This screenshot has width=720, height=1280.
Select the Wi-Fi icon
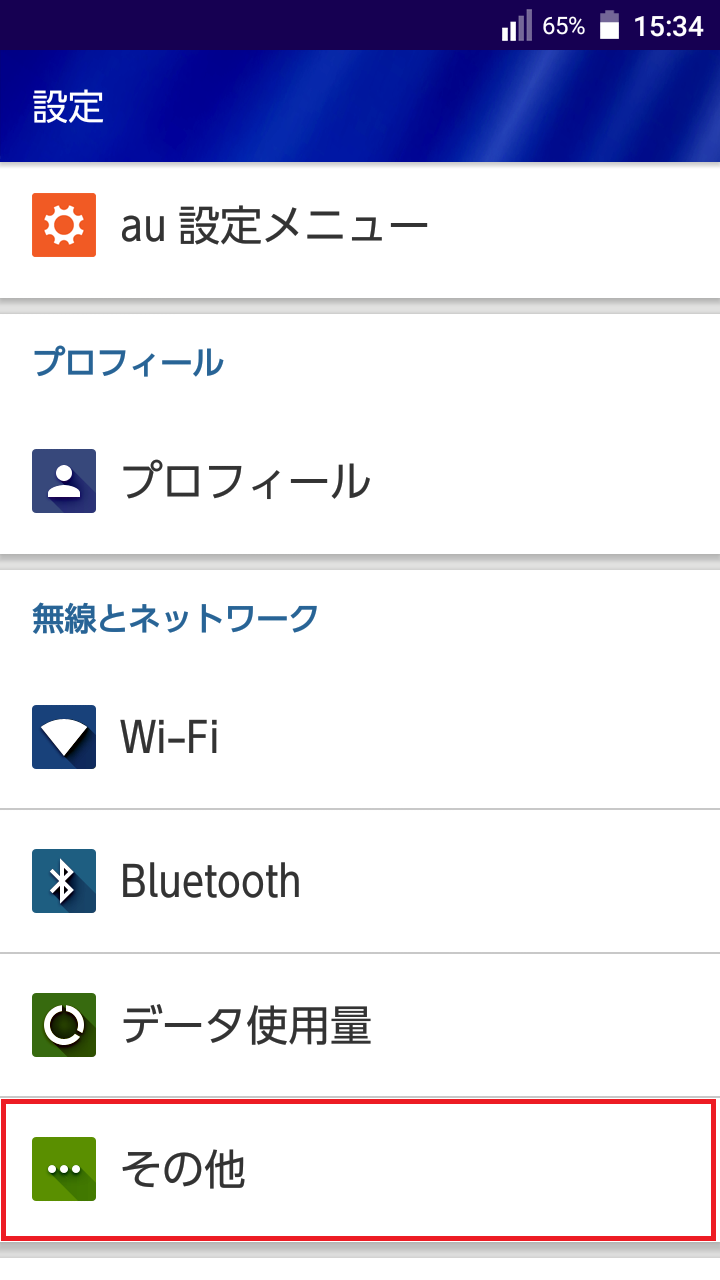63,737
